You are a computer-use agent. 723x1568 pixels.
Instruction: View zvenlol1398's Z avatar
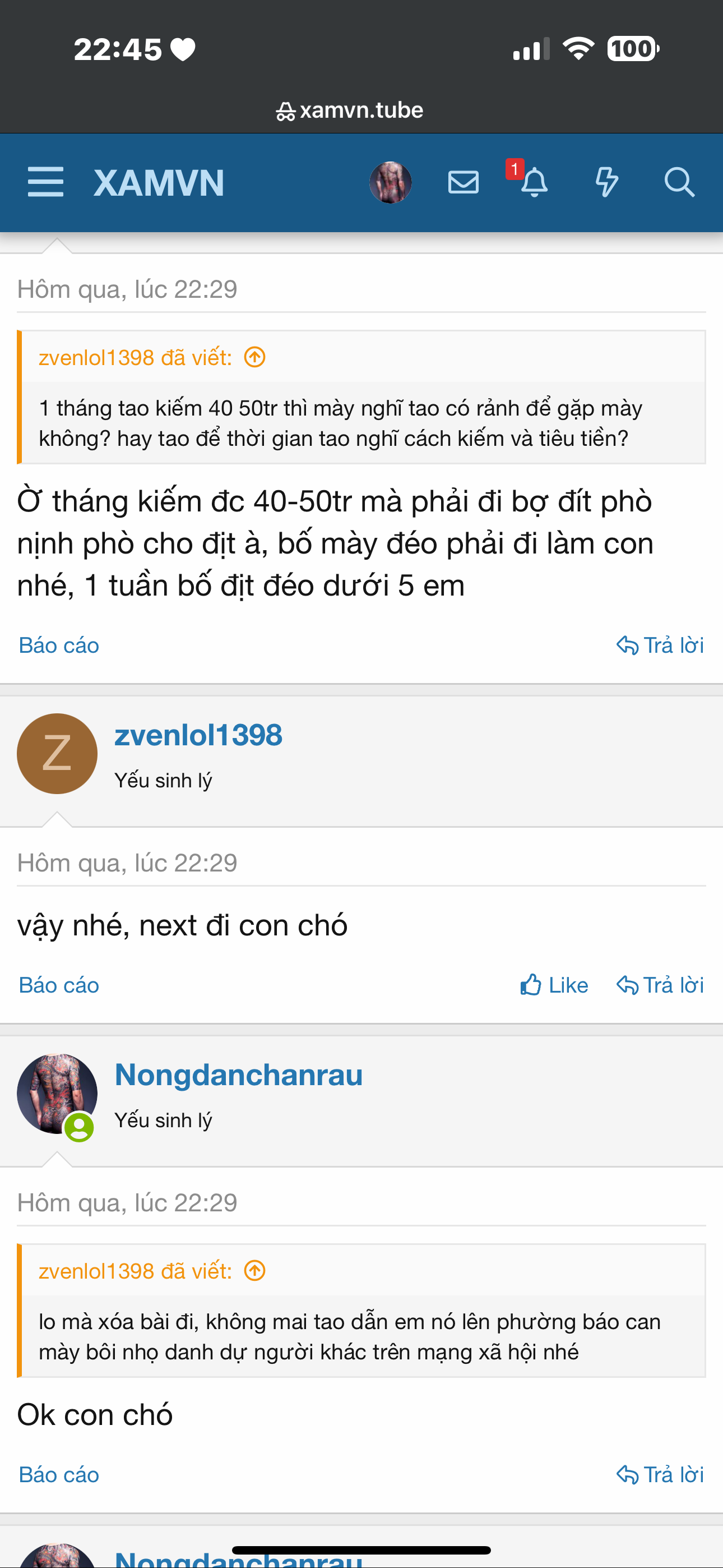click(x=57, y=754)
